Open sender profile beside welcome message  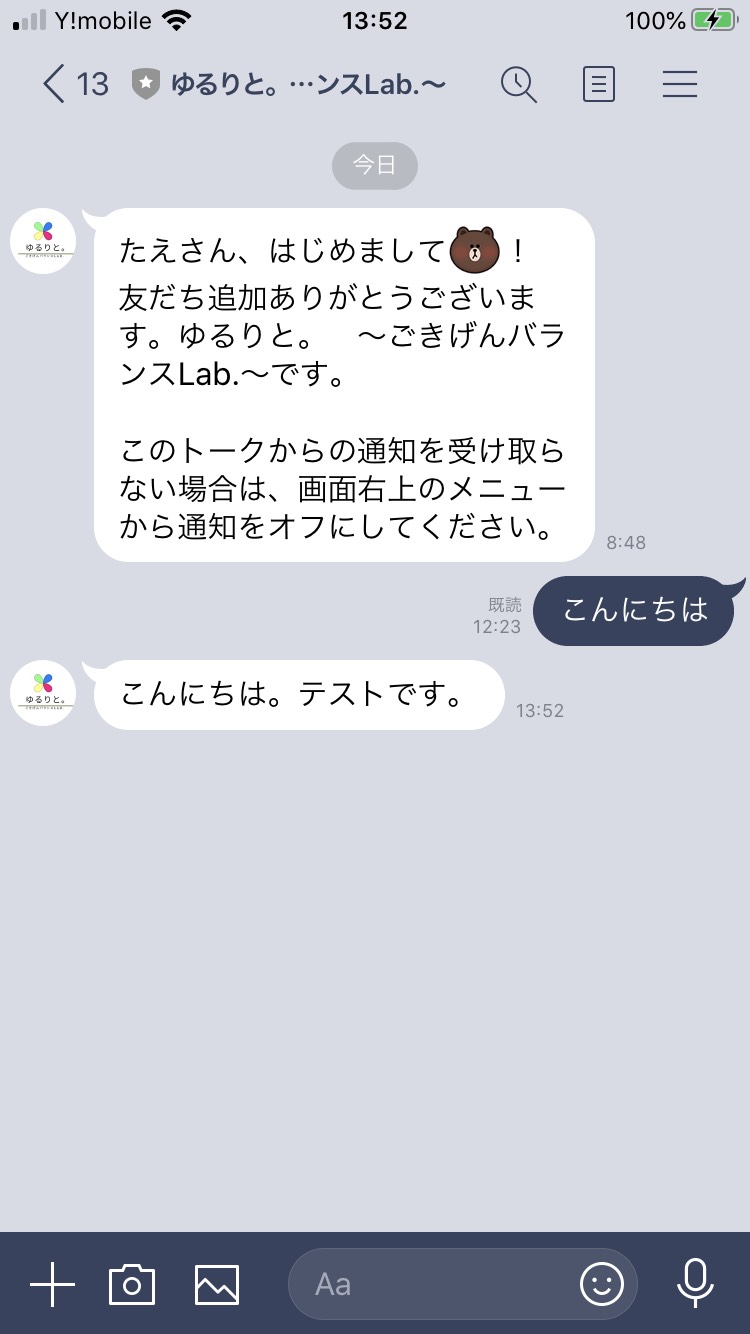[43, 241]
